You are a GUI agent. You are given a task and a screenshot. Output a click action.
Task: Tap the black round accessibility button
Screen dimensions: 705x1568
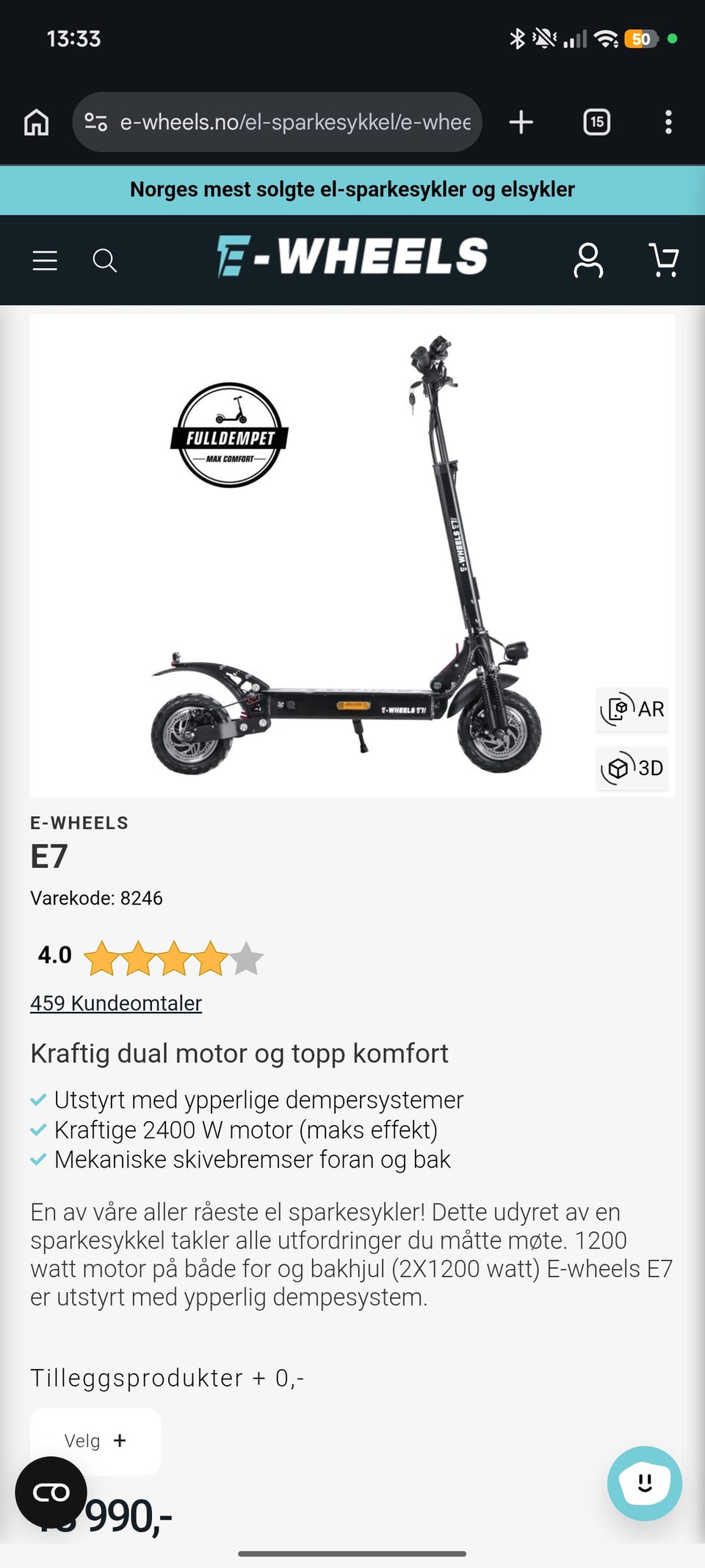(51, 1492)
